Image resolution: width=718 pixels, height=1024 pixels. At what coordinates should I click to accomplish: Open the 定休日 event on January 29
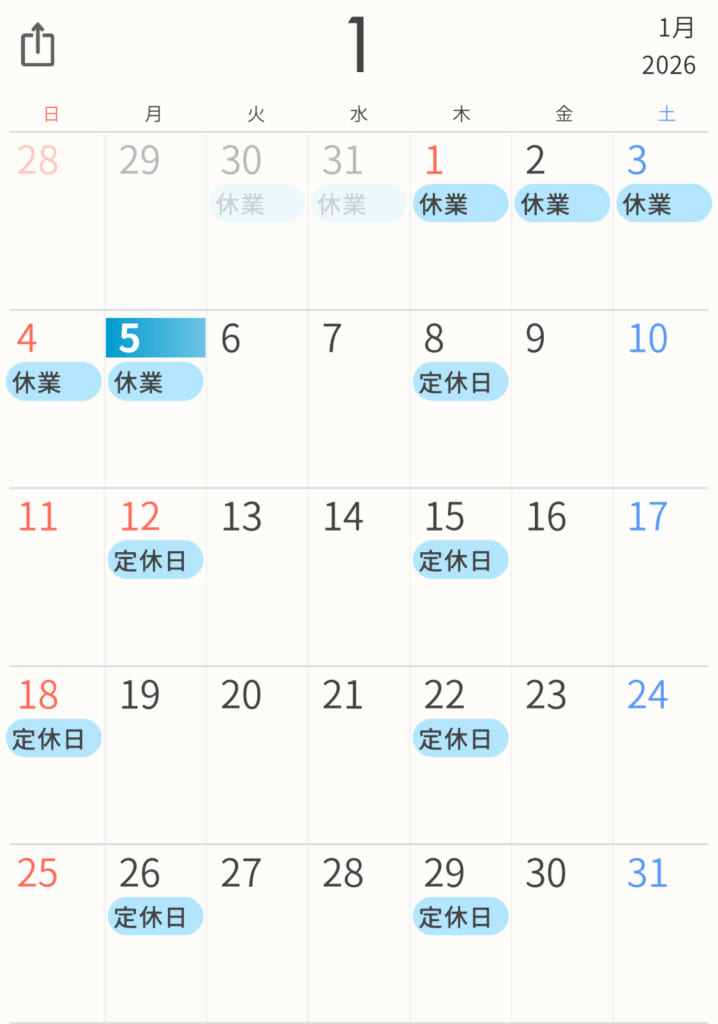click(460, 916)
